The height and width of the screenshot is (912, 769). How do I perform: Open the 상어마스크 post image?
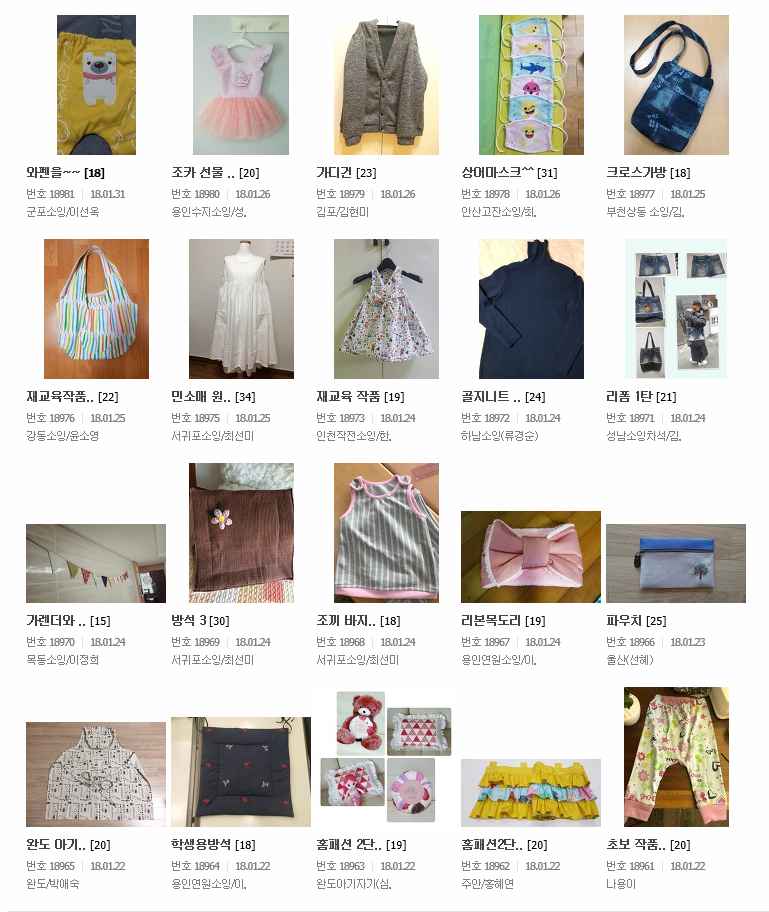[x=531, y=85]
